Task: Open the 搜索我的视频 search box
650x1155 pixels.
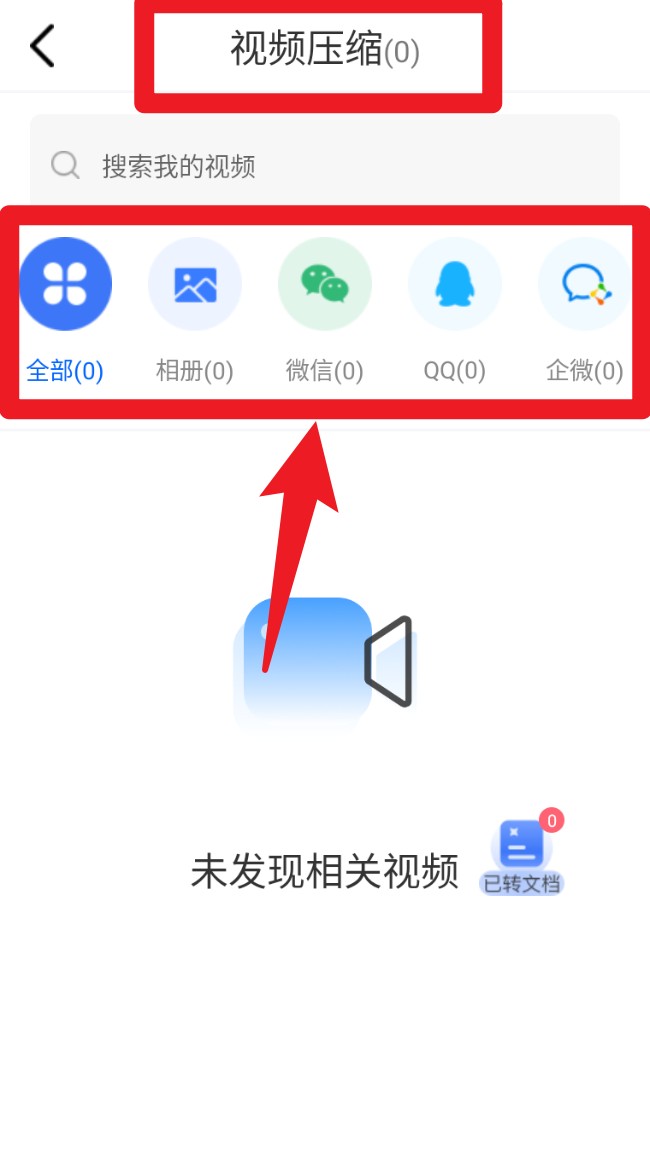Action: tap(325, 165)
